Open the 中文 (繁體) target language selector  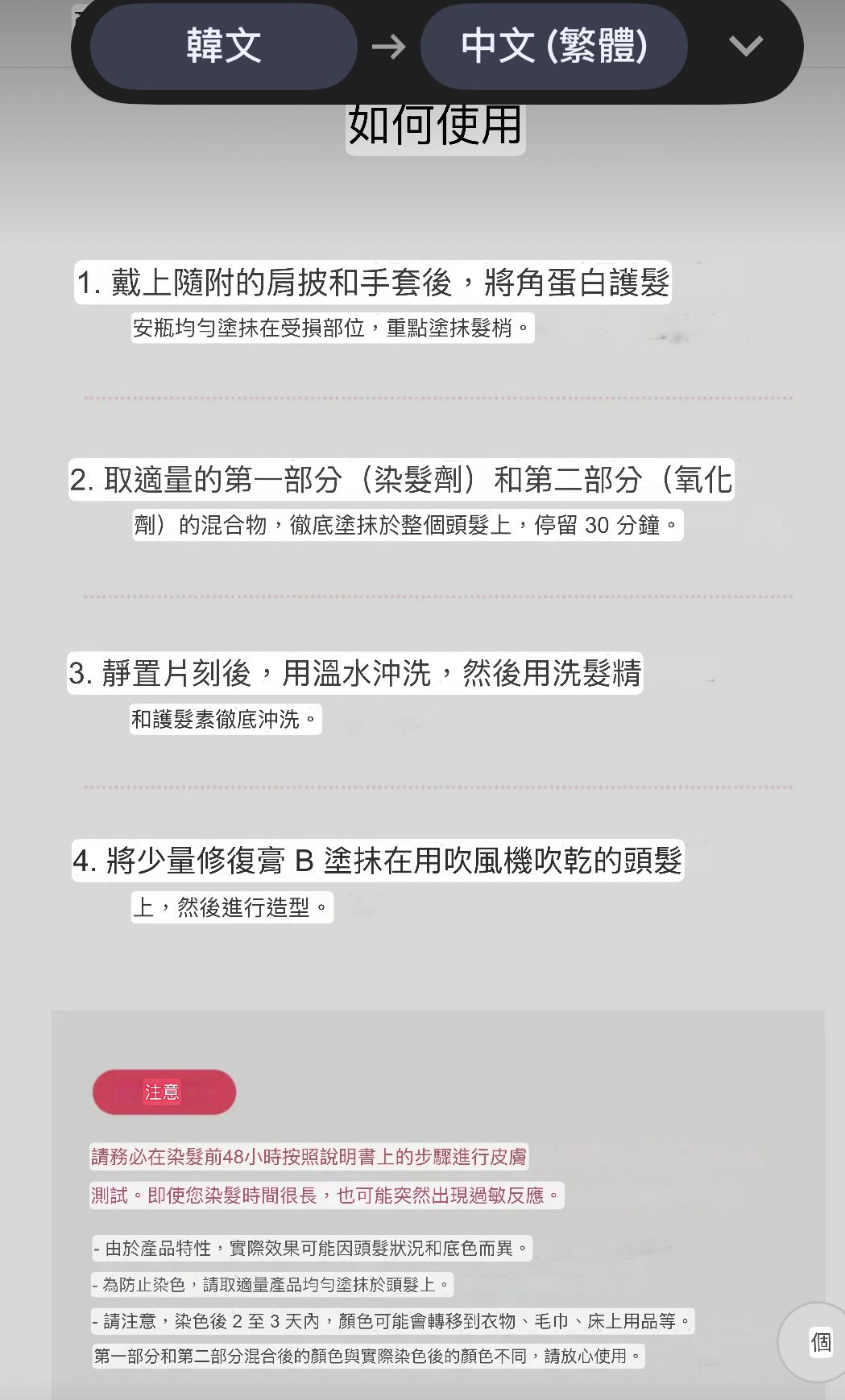(x=553, y=47)
